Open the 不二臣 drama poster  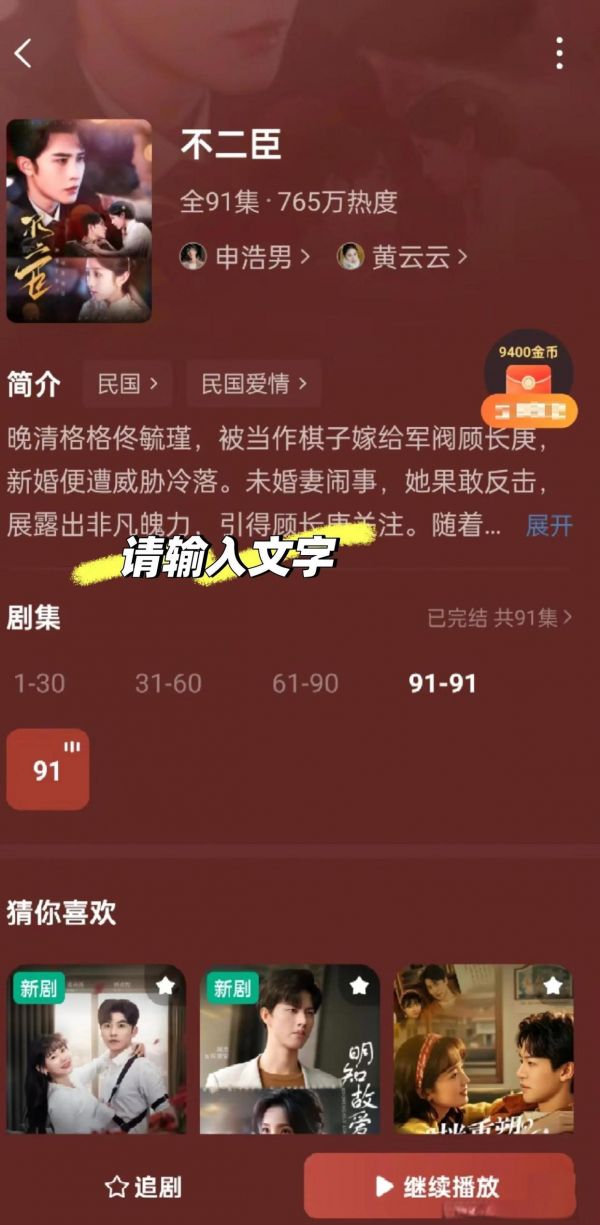[x=79, y=221]
